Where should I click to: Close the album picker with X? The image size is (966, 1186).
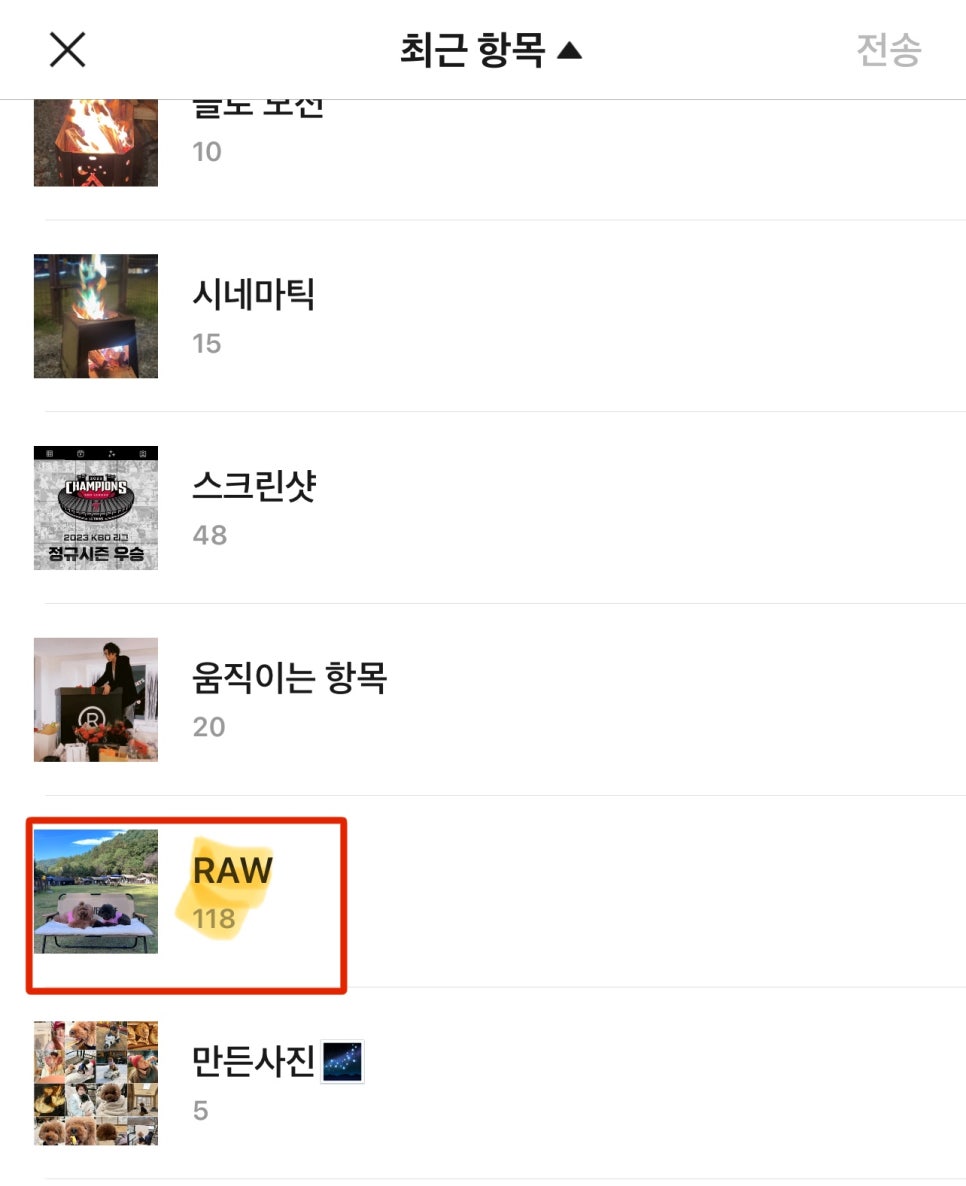click(x=67, y=50)
